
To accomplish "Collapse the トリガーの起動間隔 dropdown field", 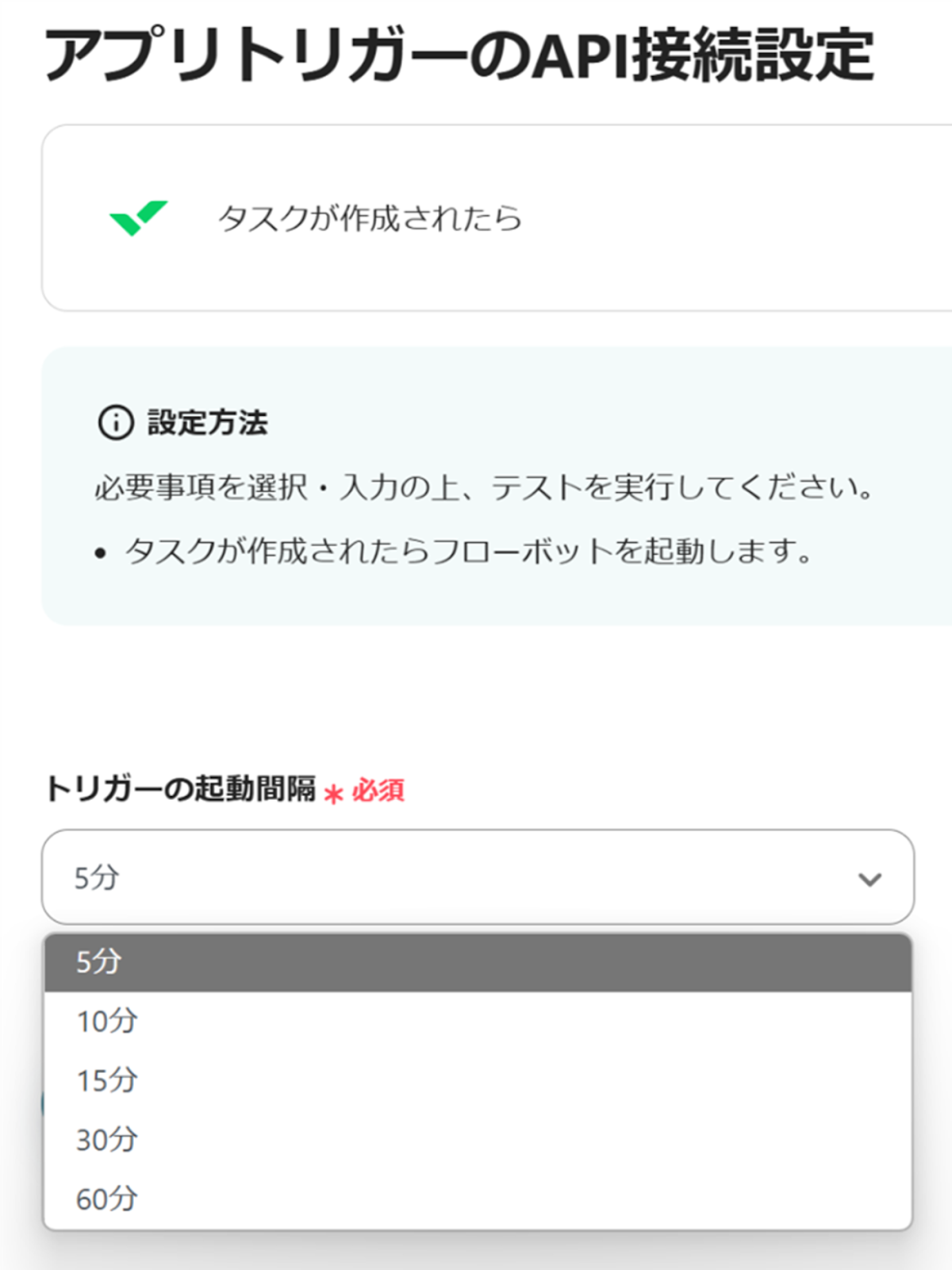I will [x=478, y=877].
